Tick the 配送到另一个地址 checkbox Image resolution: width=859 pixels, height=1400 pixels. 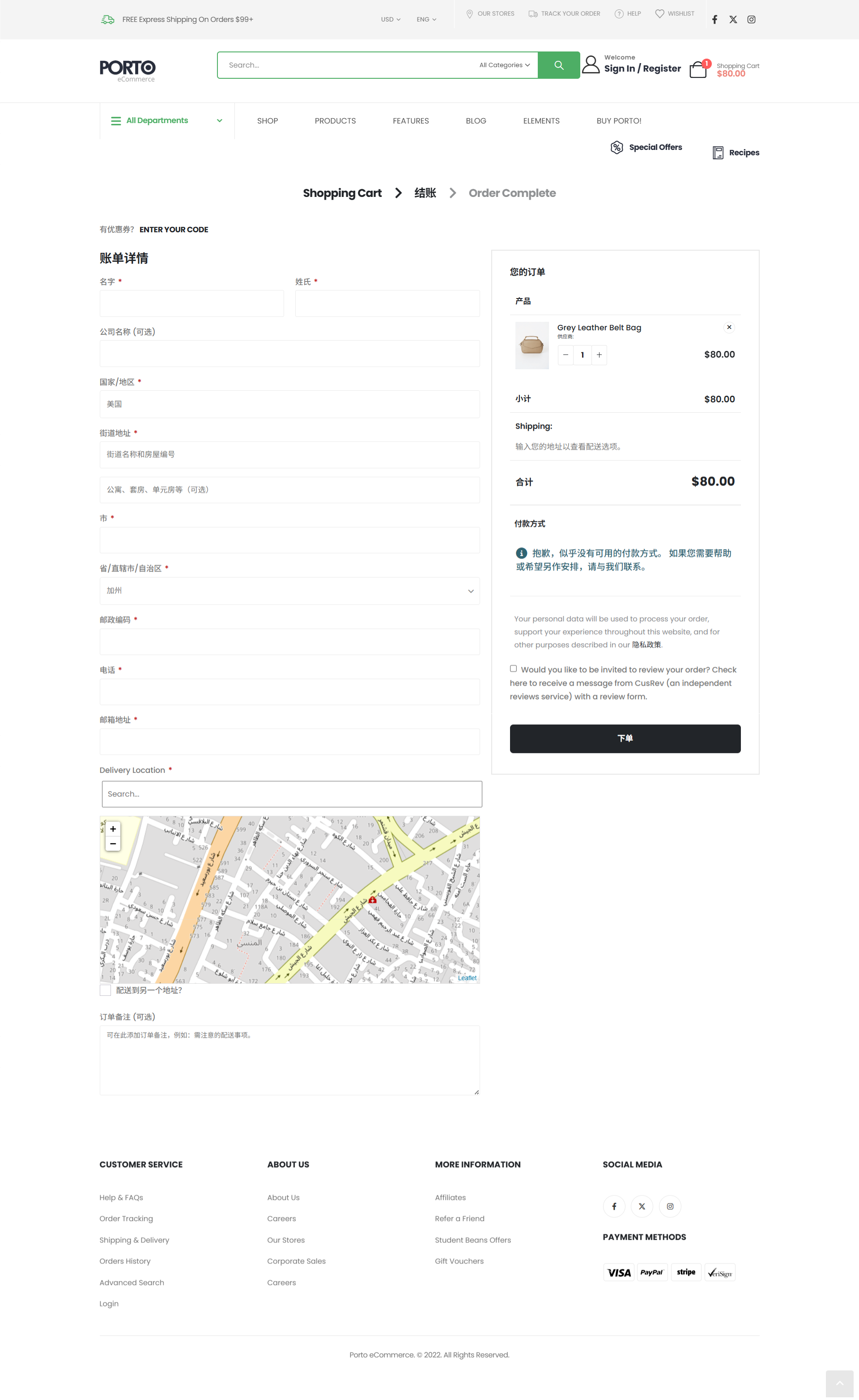pos(105,990)
